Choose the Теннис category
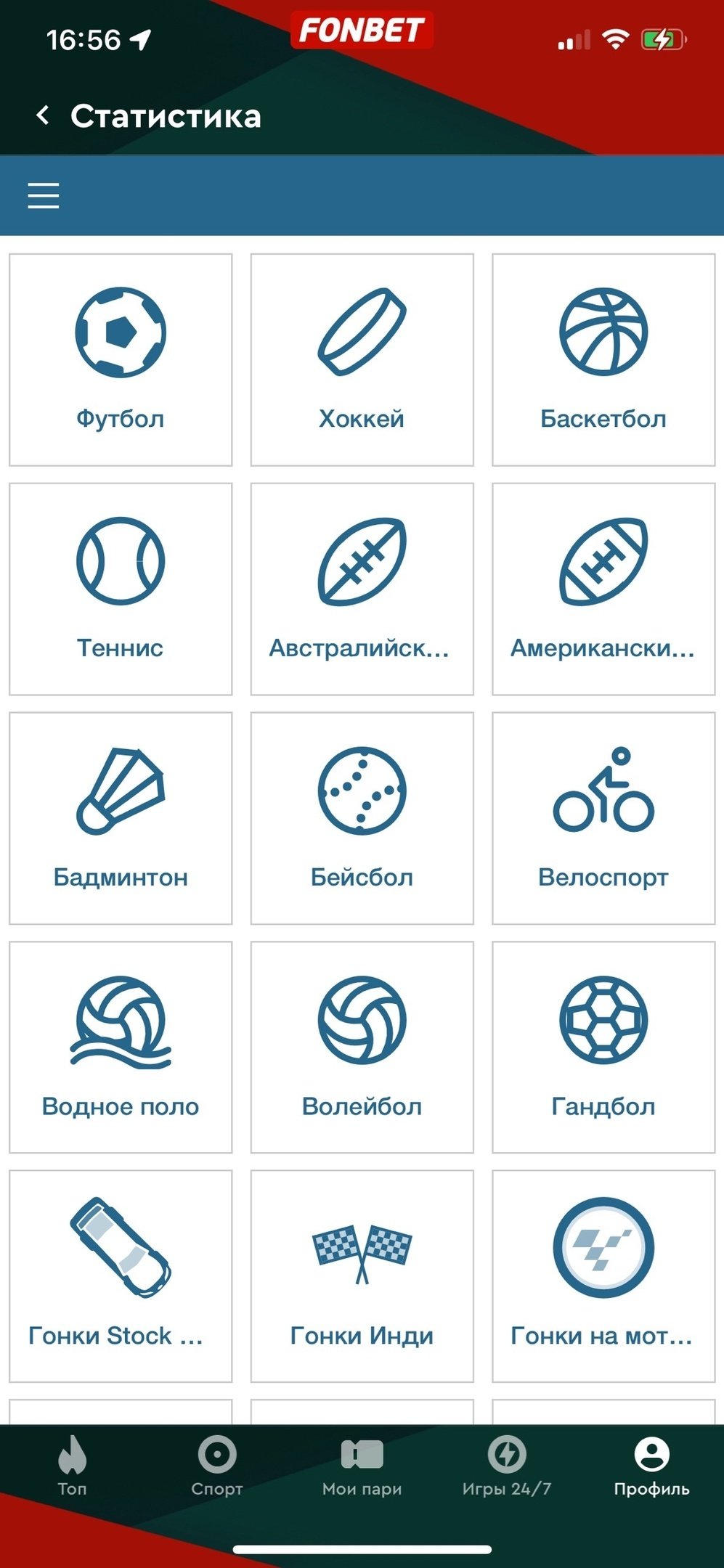This screenshot has height=1568, width=724. pyautogui.click(x=121, y=589)
